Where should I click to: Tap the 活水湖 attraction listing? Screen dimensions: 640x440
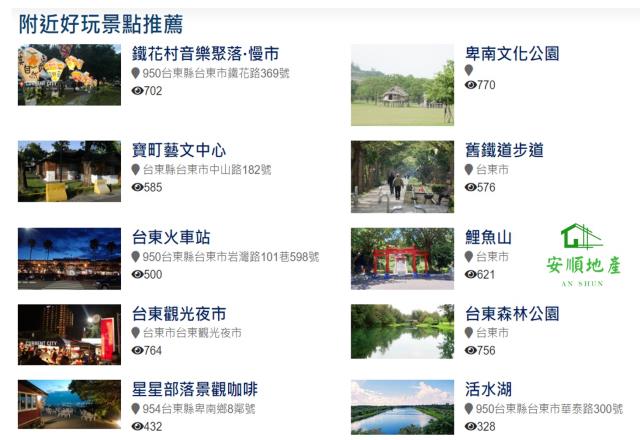tap(488, 390)
